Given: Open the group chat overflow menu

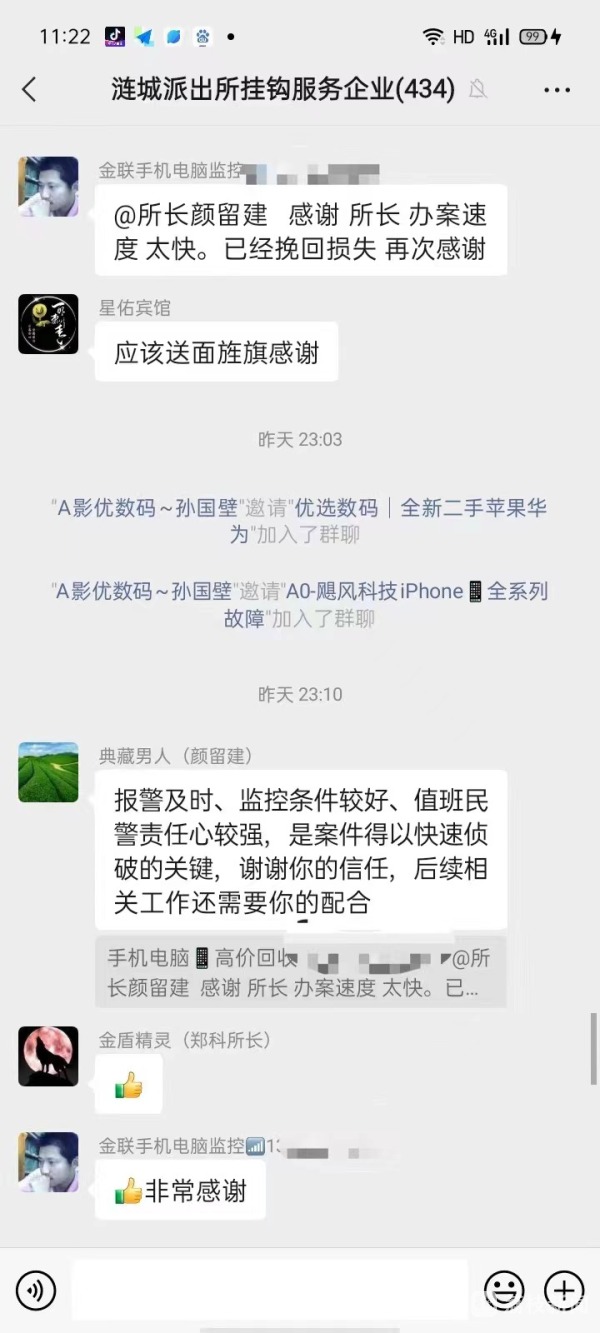Looking at the screenshot, I should pyautogui.click(x=557, y=90).
